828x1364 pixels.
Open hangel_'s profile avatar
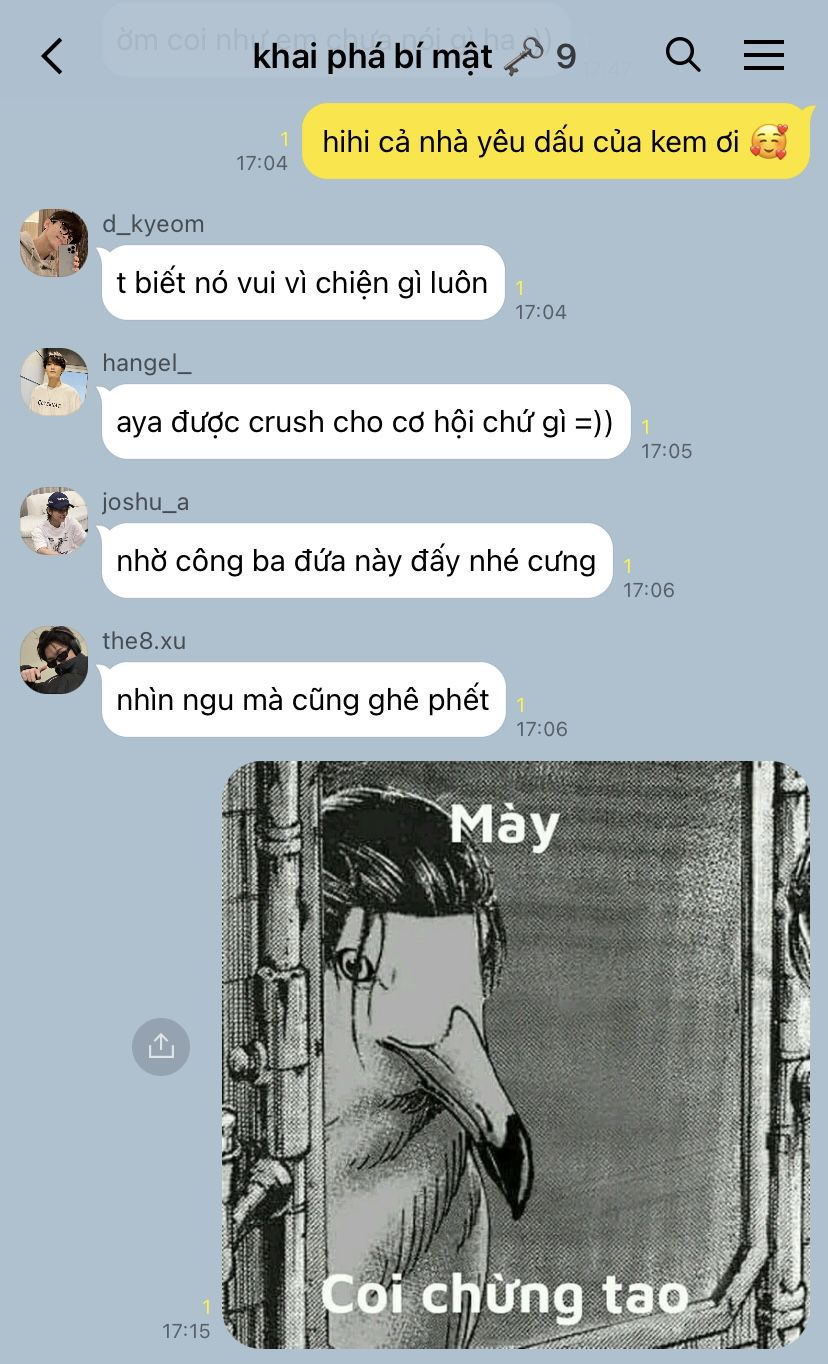[54, 382]
